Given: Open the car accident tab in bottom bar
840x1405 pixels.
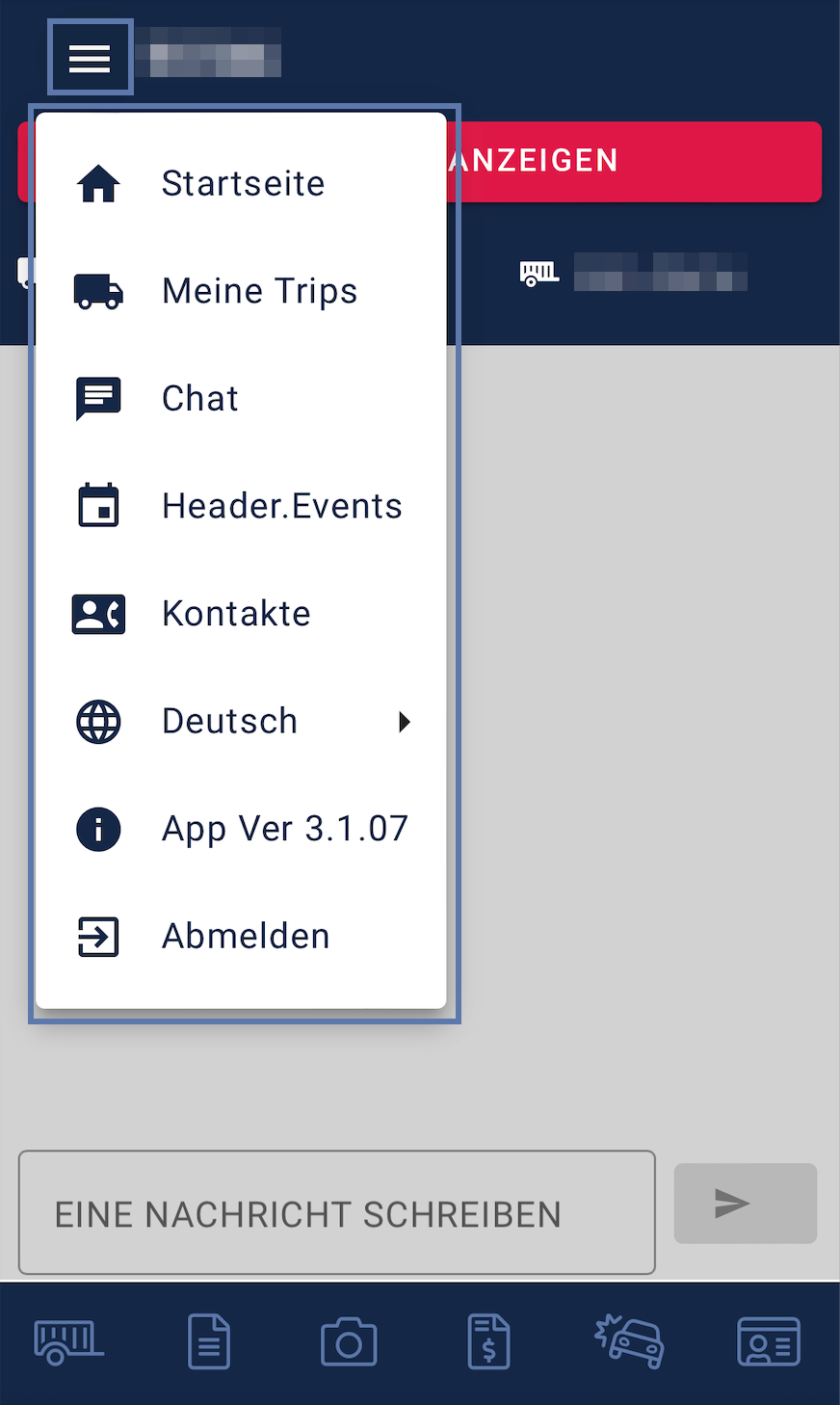Looking at the screenshot, I should [x=629, y=1341].
